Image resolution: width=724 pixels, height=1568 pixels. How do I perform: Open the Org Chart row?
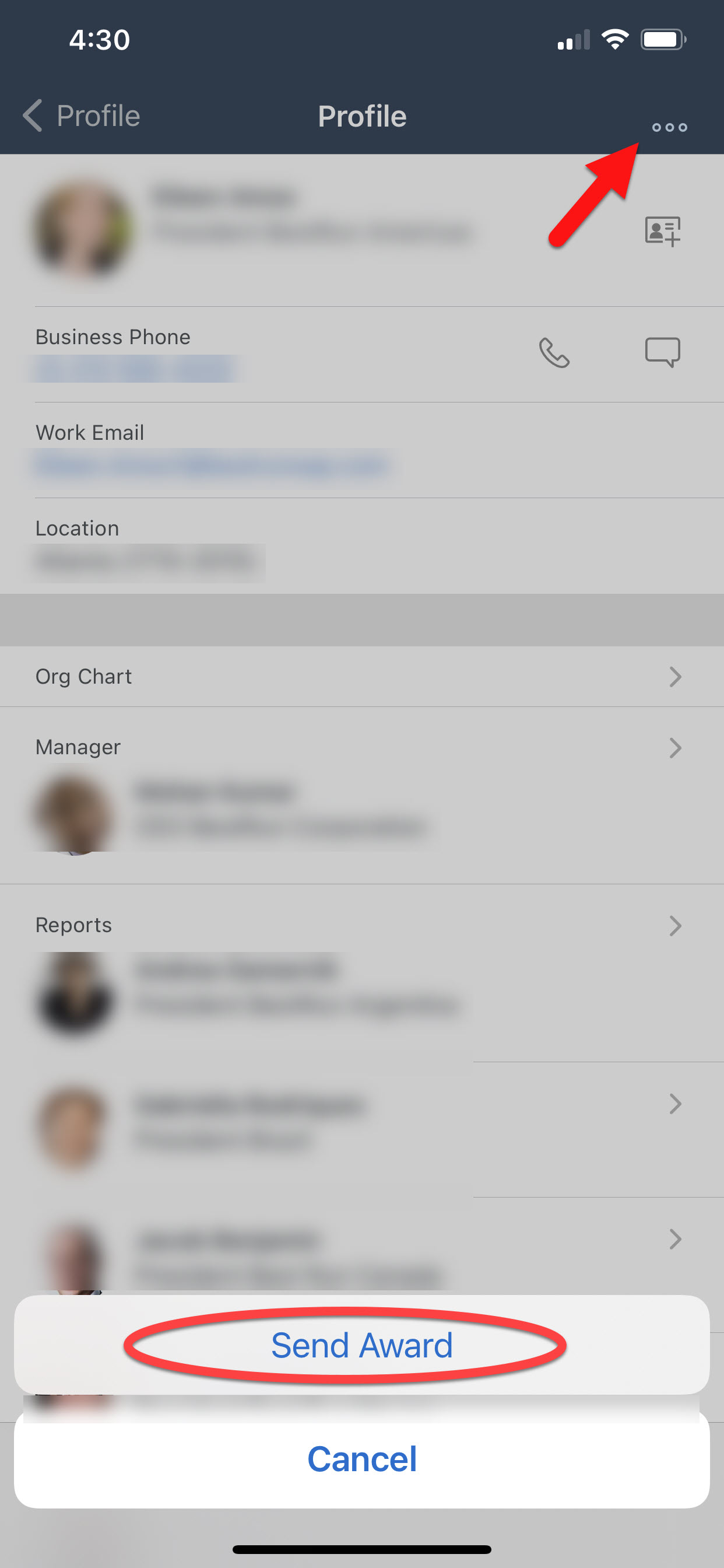click(362, 676)
